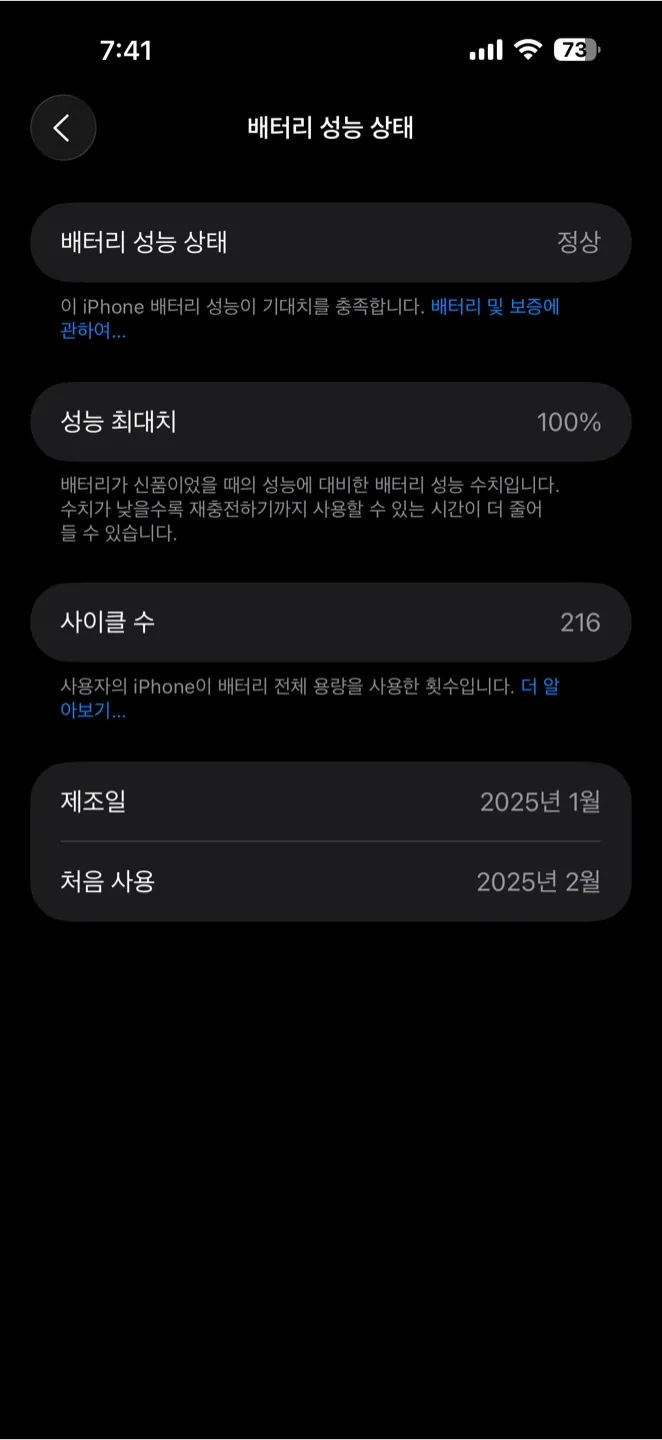Open the 더 알아보기 link
Viewport: 662px width, 1440px height.
click(539, 687)
